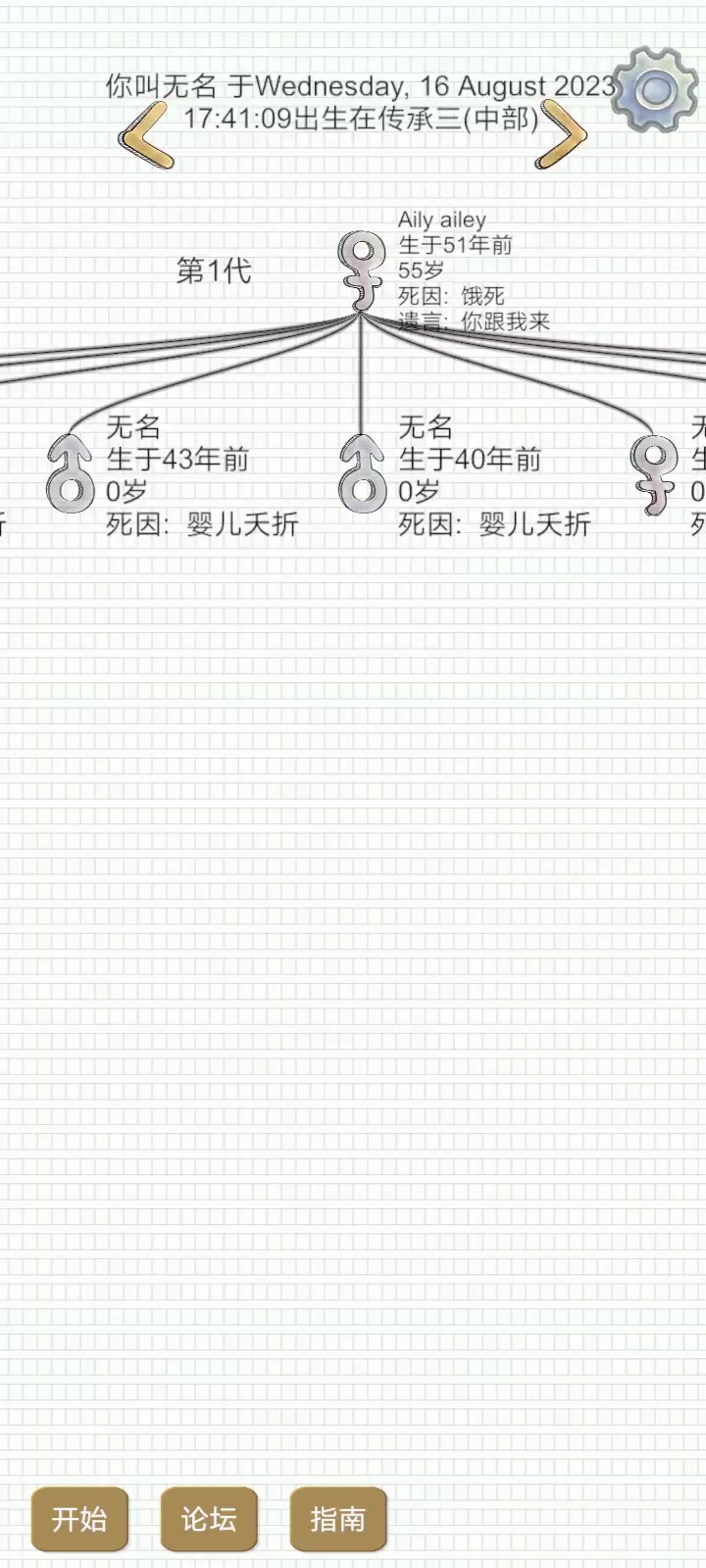The width and height of the screenshot is (706, 1568).
Task: Select Aily ailey in the family tree
Action: (363, 269)
